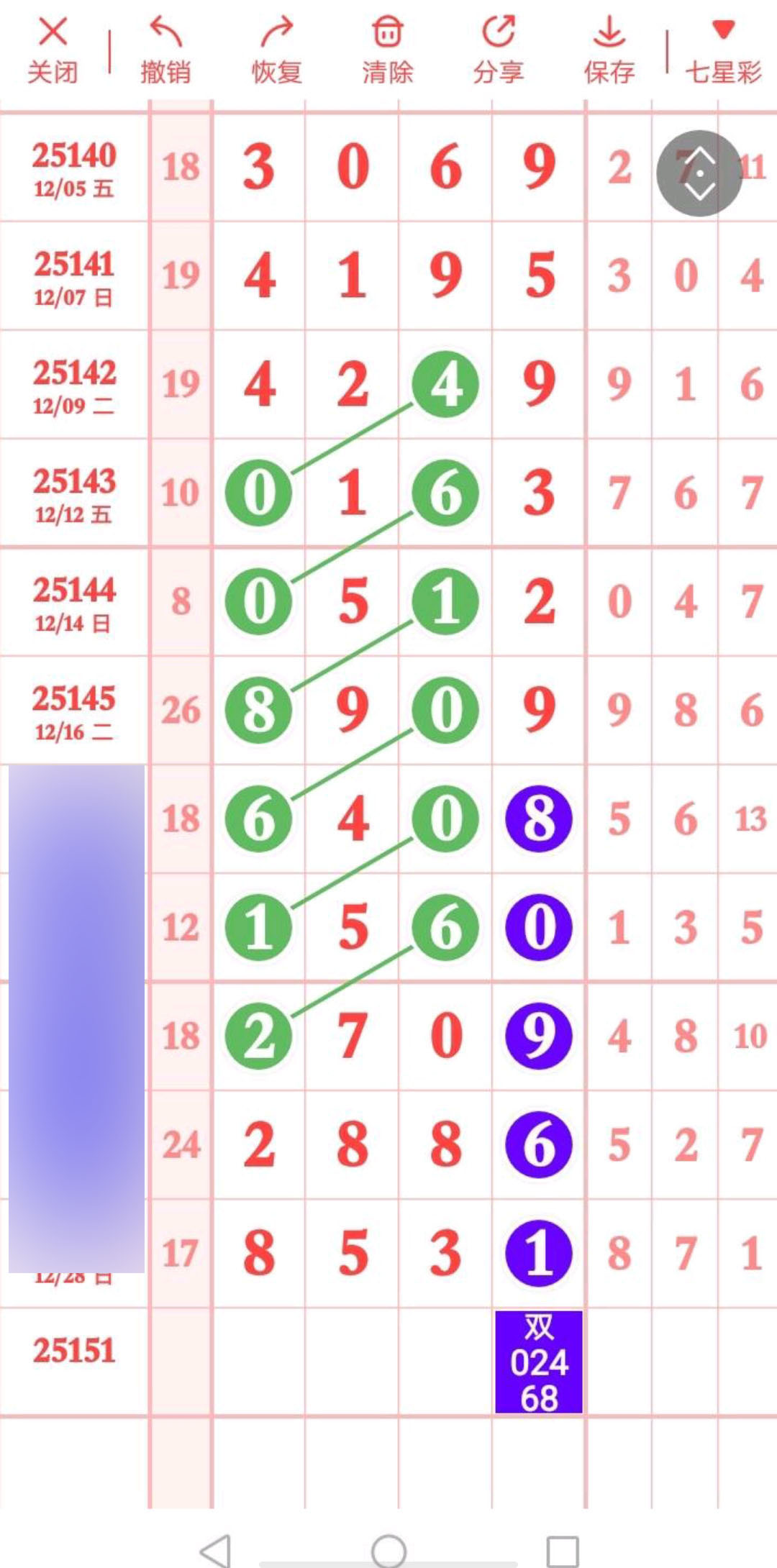Redo with the 恢复 button

276,50
